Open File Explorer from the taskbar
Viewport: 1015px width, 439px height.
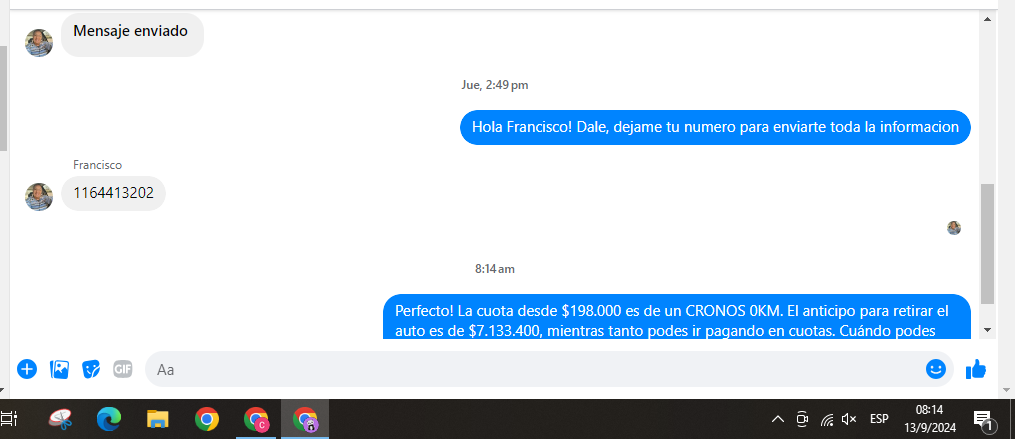[157, 419]
